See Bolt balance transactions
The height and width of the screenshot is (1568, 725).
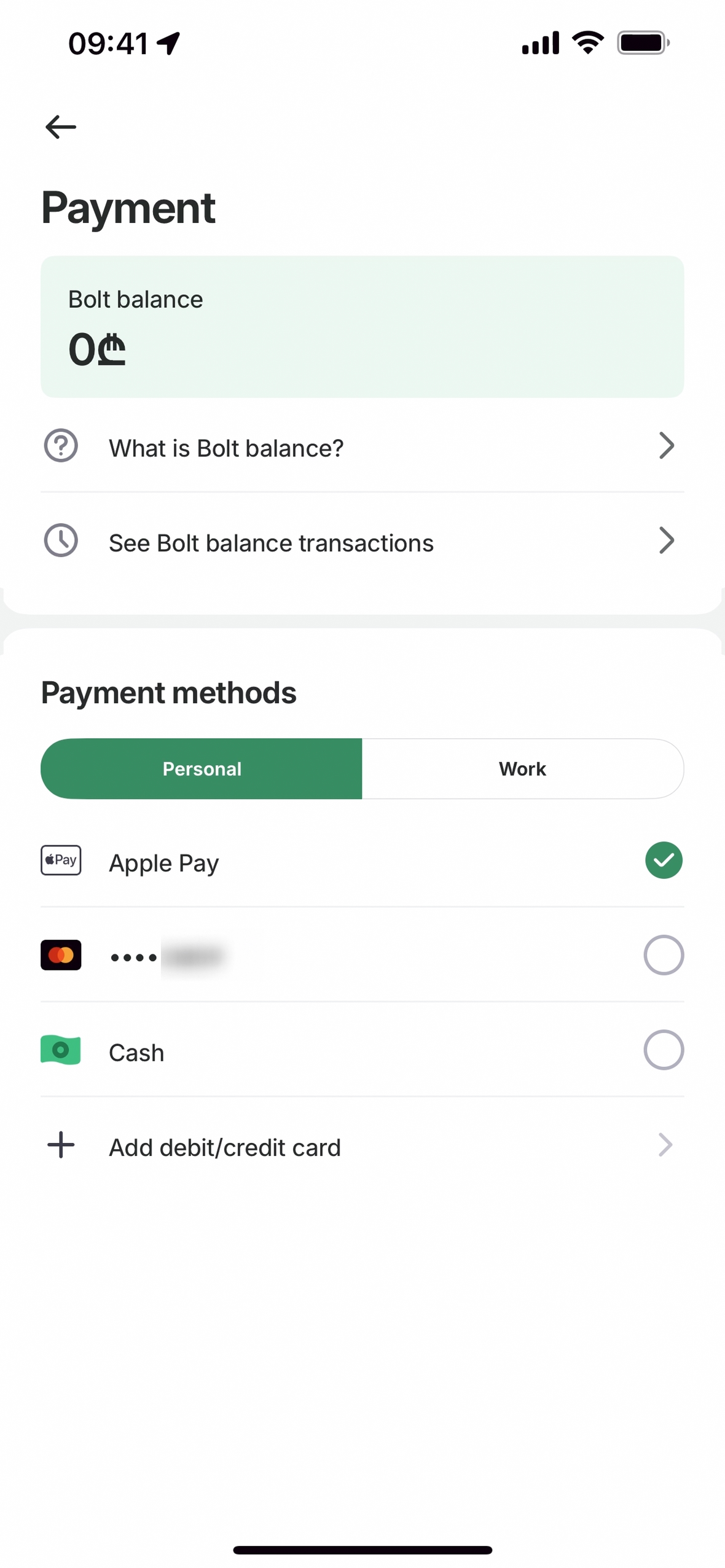(361, 542)
